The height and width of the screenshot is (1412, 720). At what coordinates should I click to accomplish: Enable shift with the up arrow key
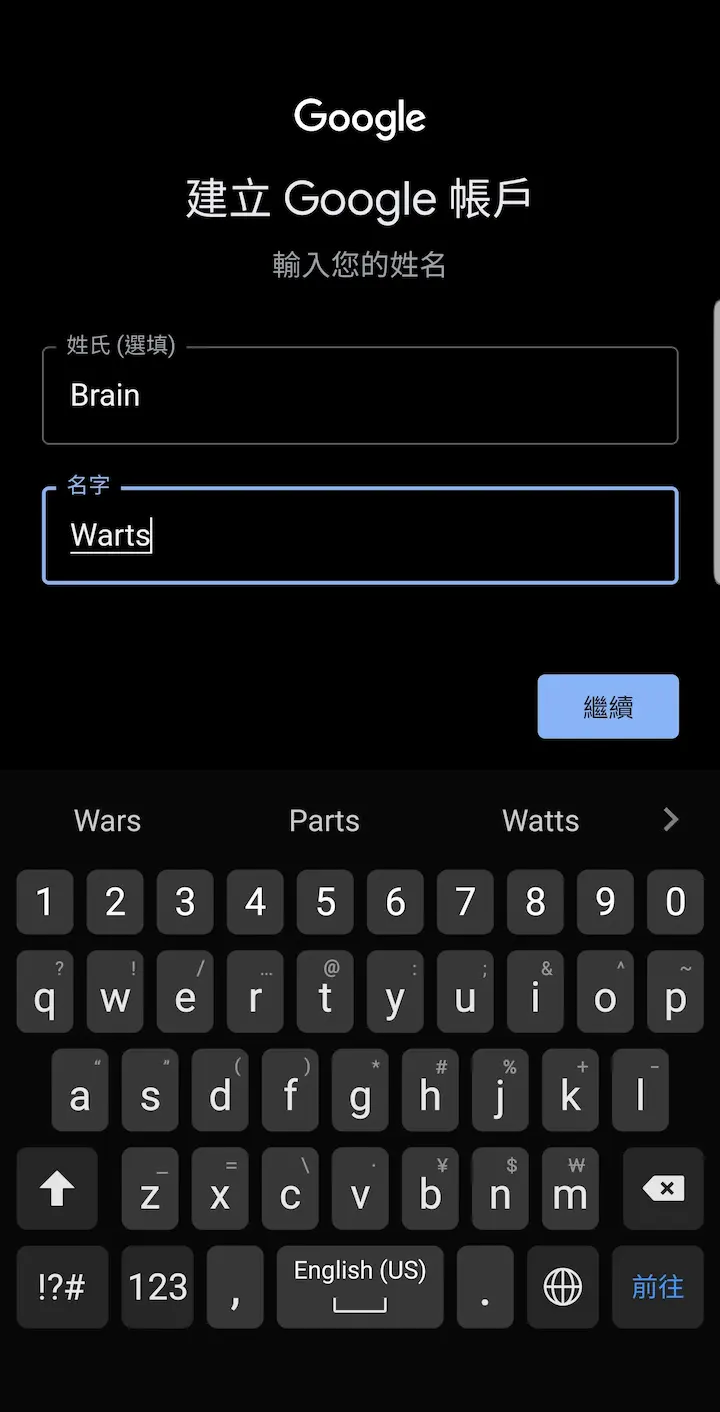point(57,1189)
